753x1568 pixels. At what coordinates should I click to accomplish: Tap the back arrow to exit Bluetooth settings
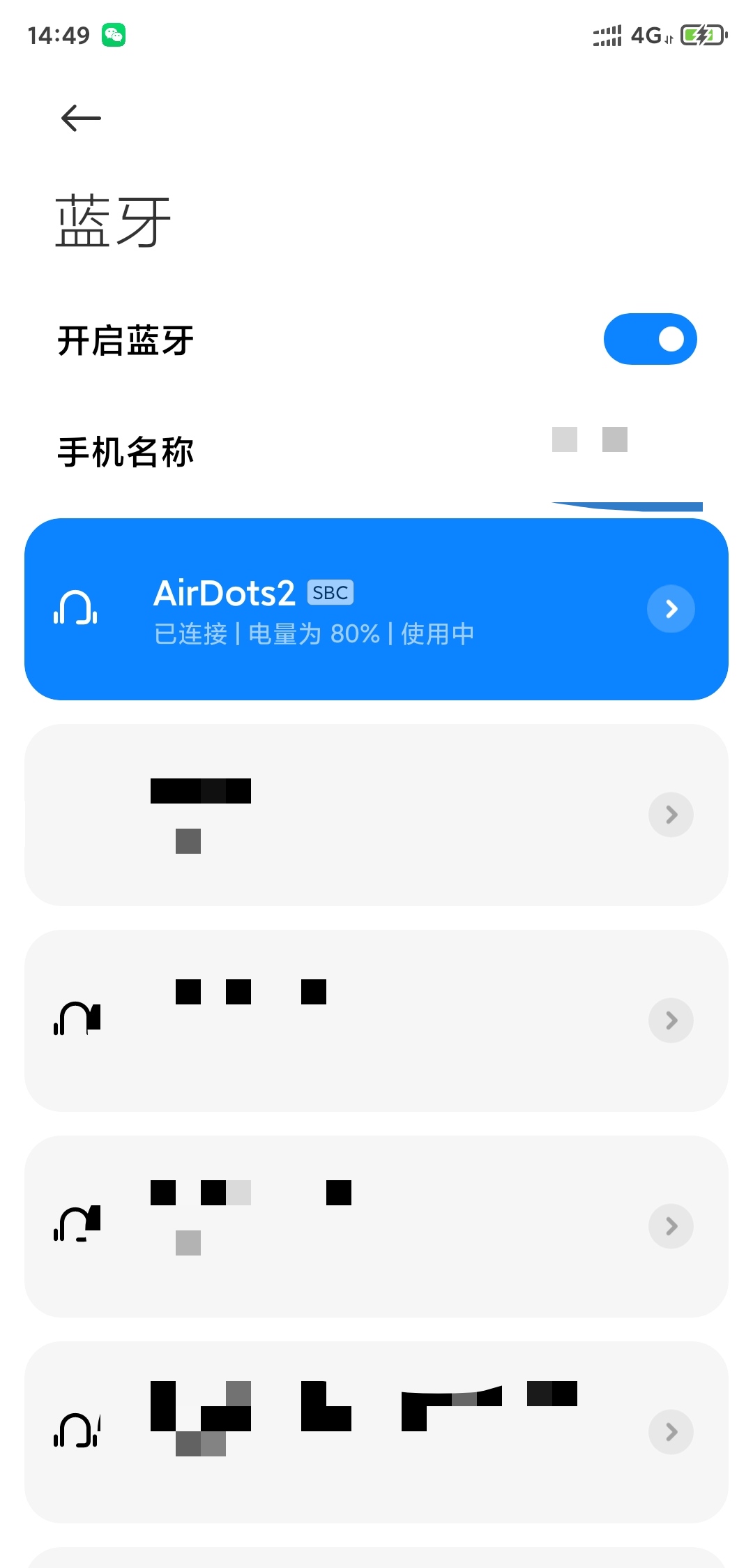coord(79,117)
